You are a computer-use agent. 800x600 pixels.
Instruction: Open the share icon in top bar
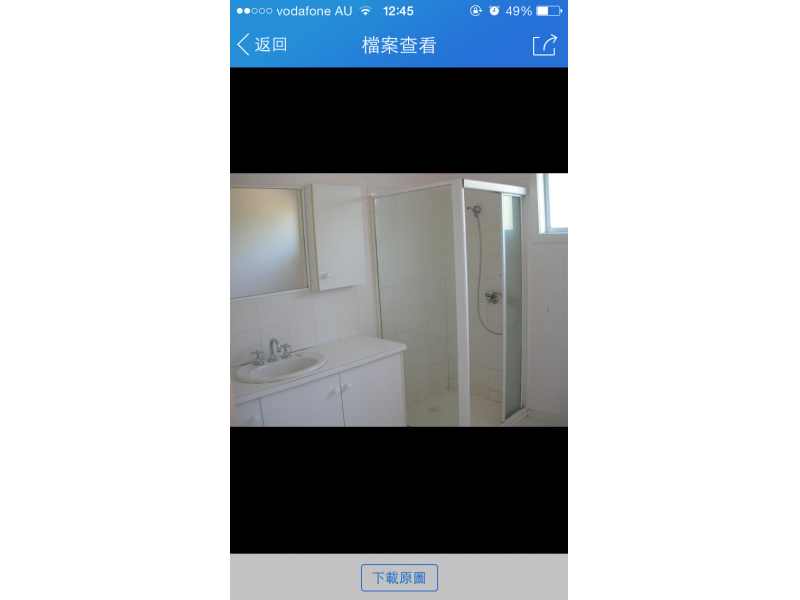pyautogui.click(x=544, y=45)
